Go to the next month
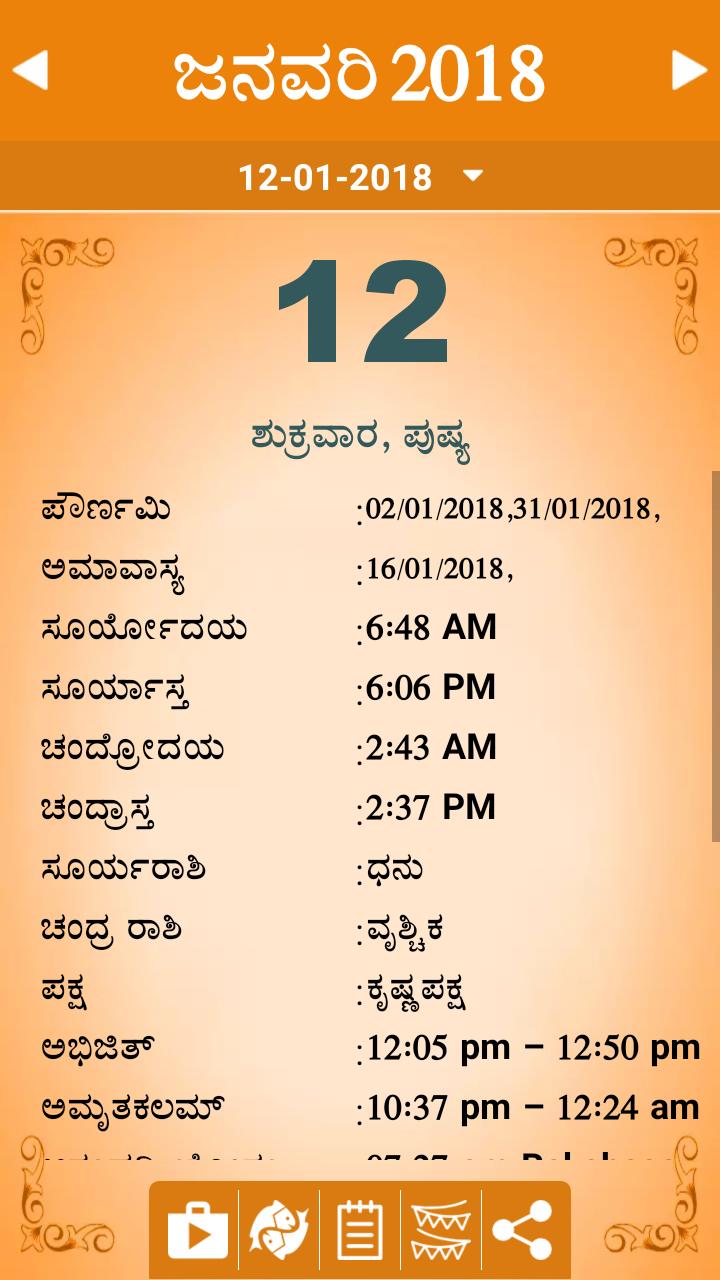 [x=689, y=70]
